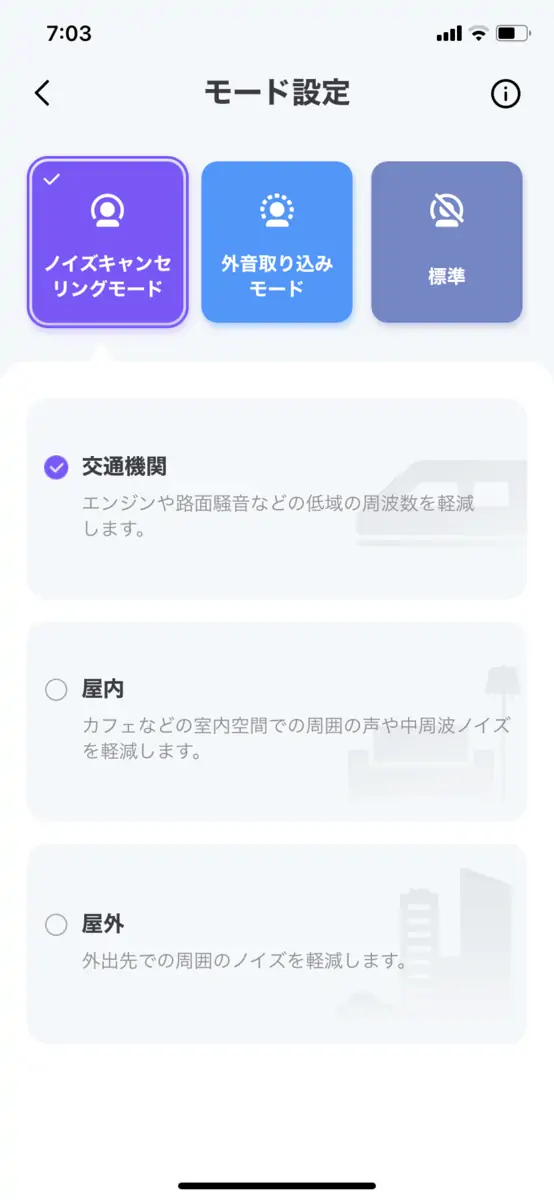Switch to 標準 mode
The height and width of the screenshot is (1200, 554).
coord(447,242)
